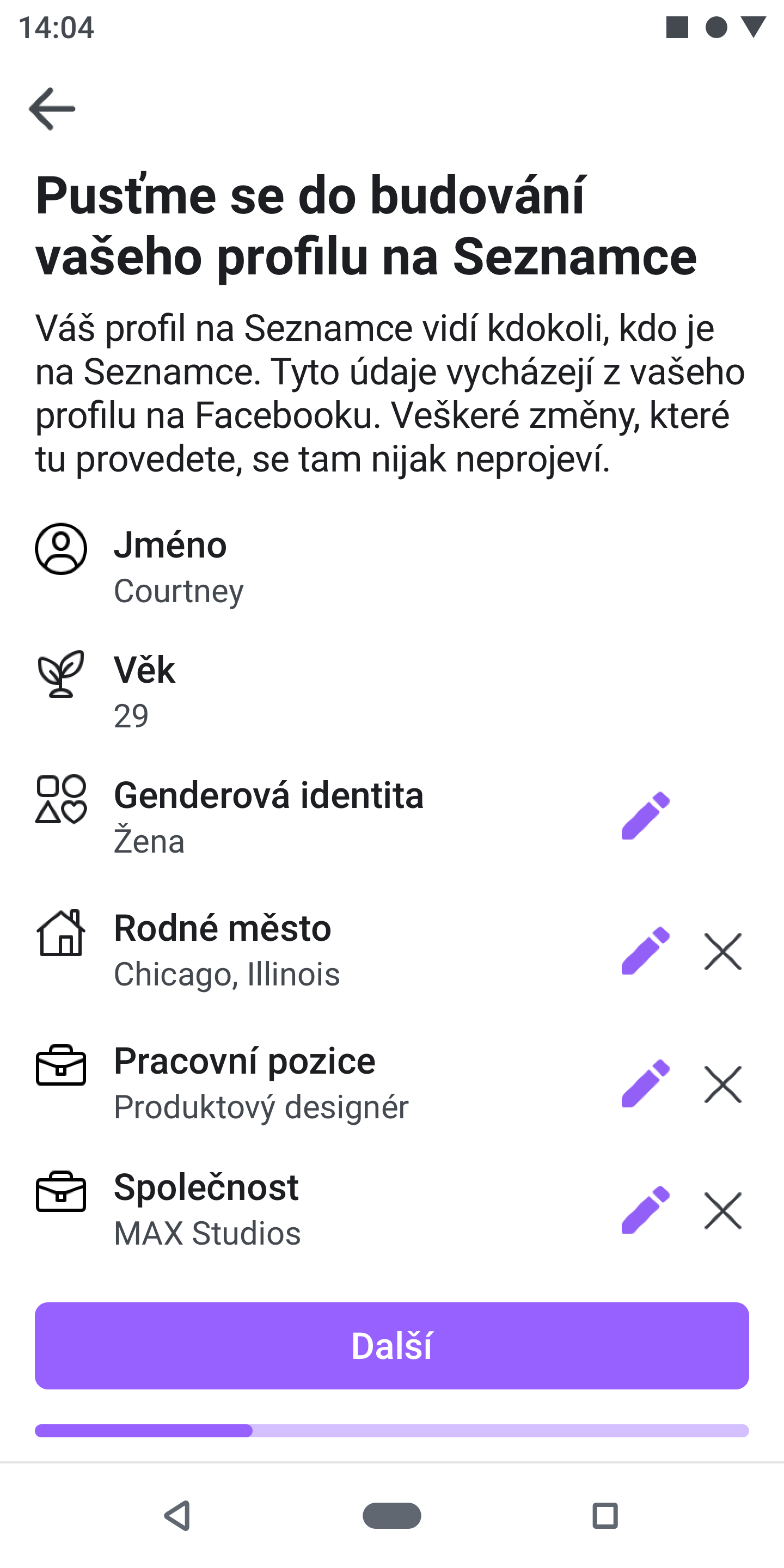Edit the Genderová identita field

(645, 816)
